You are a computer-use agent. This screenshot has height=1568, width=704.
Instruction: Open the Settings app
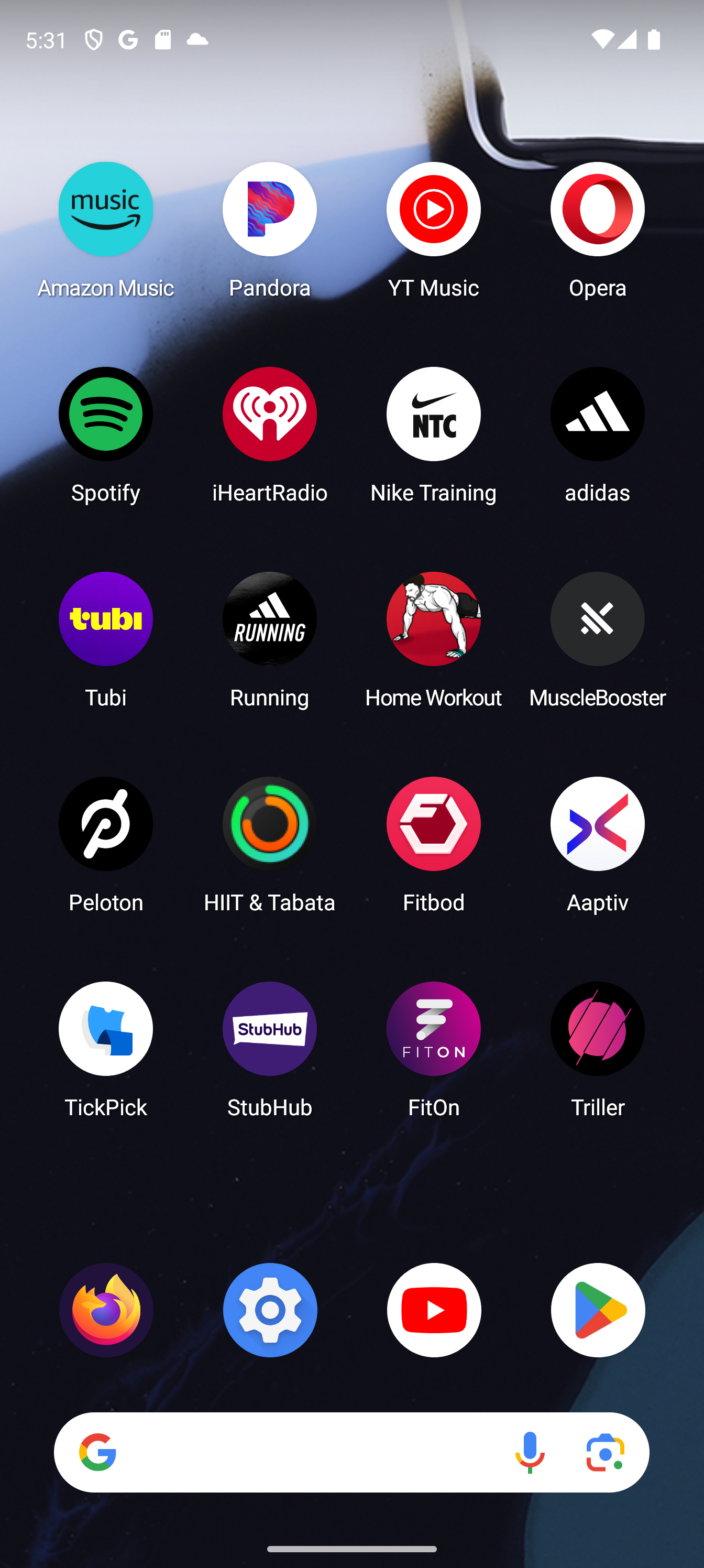pyautogui.click(x=270, y=1310)
